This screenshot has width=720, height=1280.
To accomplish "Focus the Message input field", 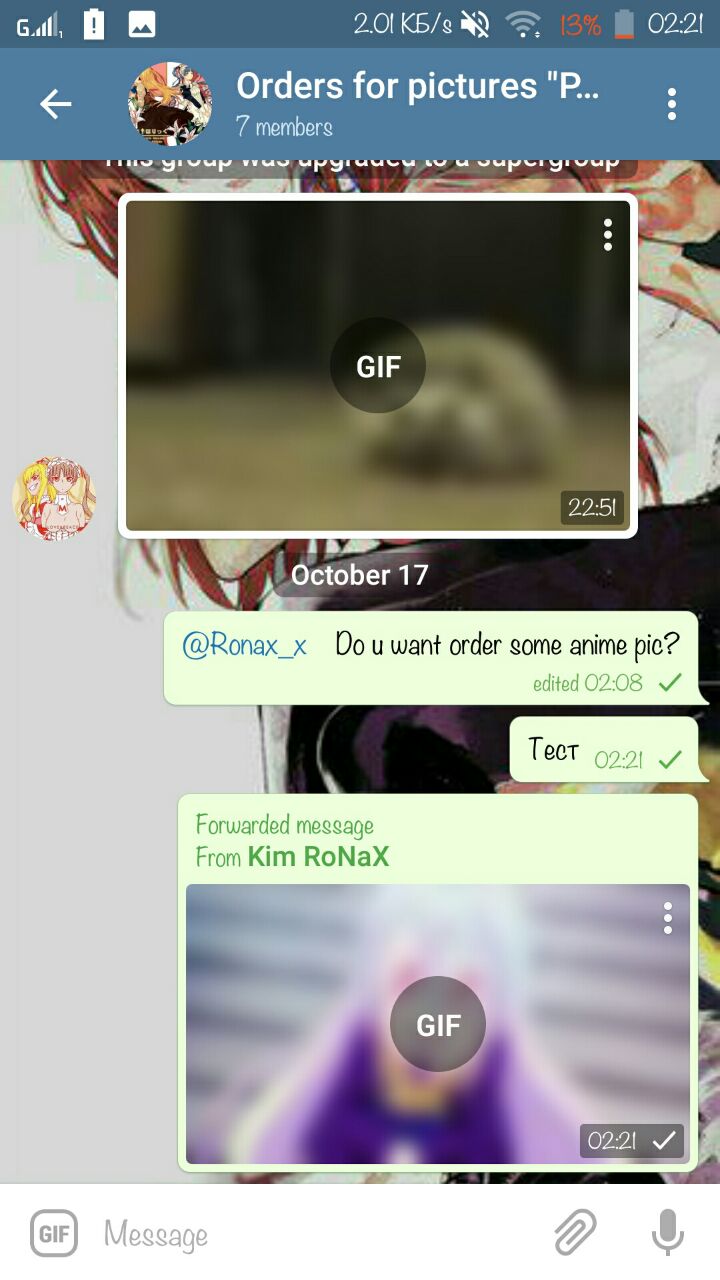I will coord(320,1234).
